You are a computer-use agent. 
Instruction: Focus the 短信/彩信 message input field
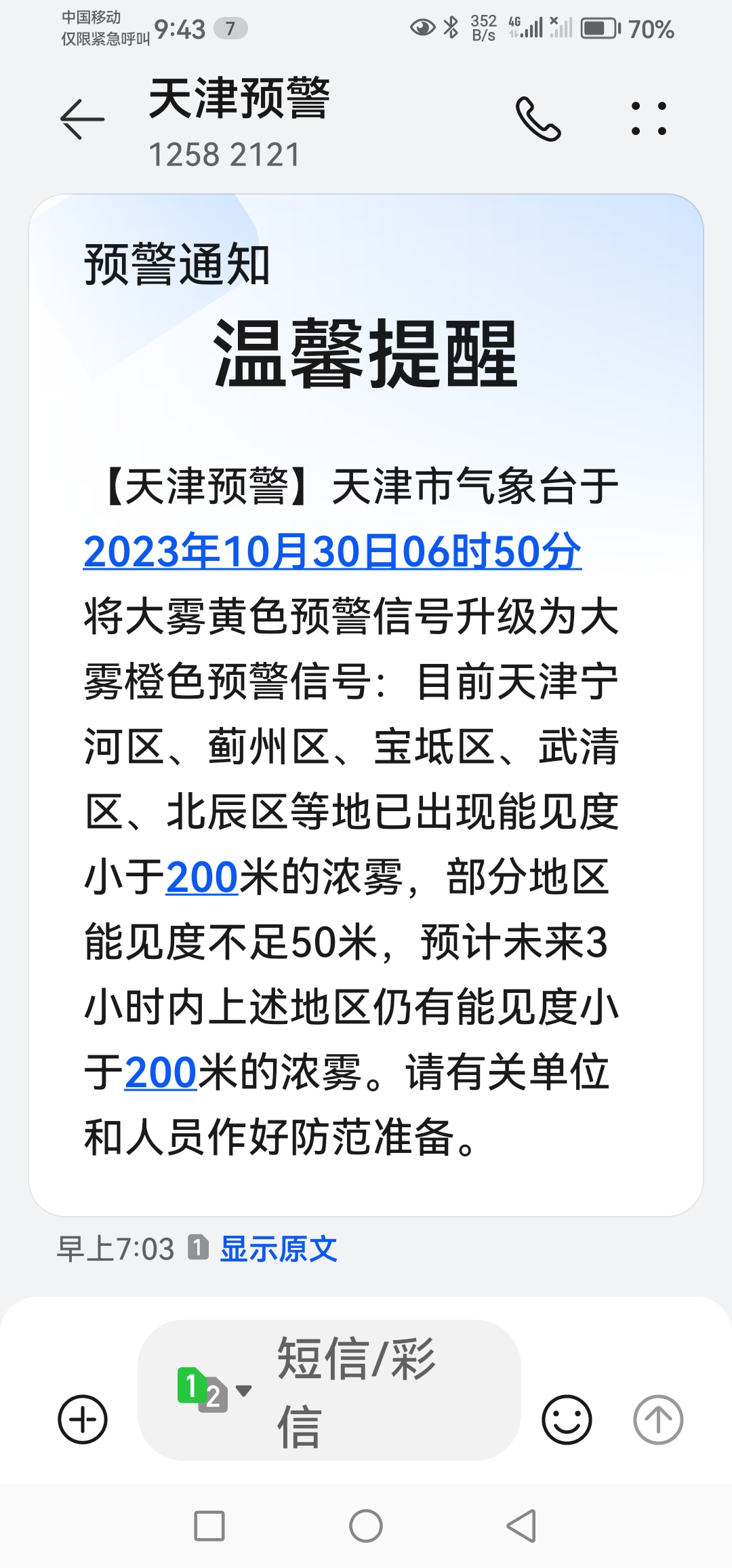point(380,1390)
